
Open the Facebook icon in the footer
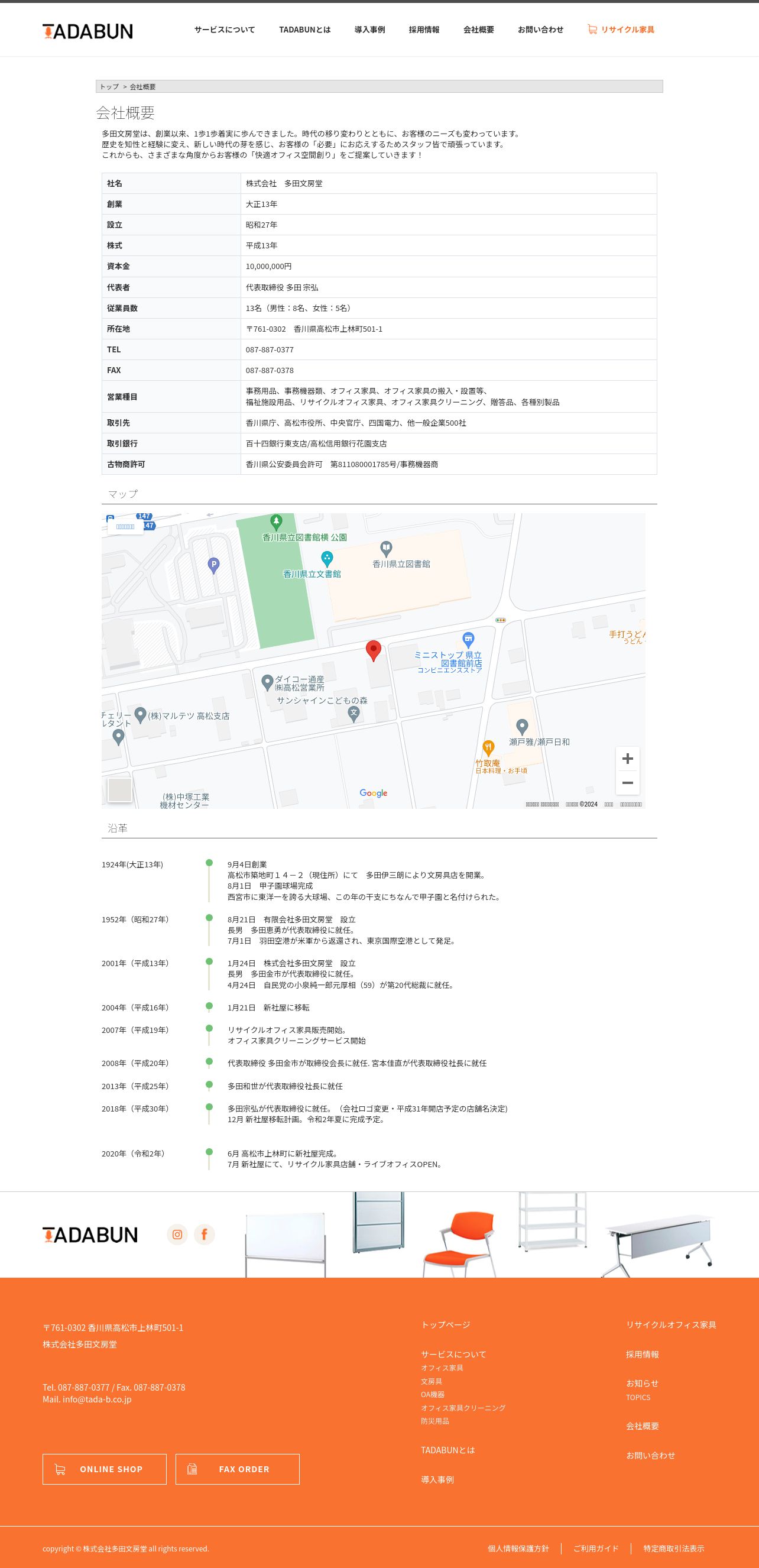point(205,1234)
